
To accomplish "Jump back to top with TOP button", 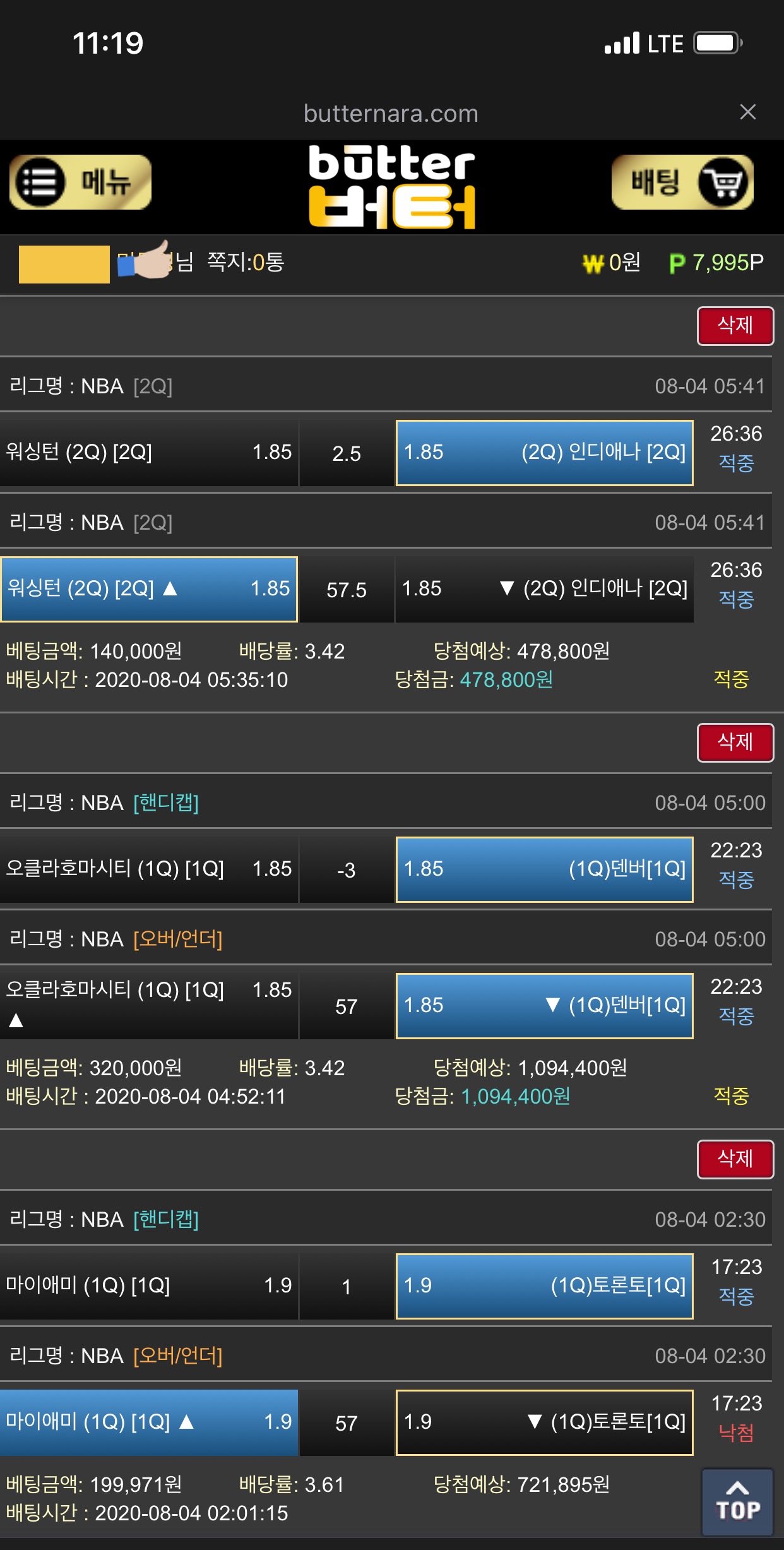I will (737, 1503).
